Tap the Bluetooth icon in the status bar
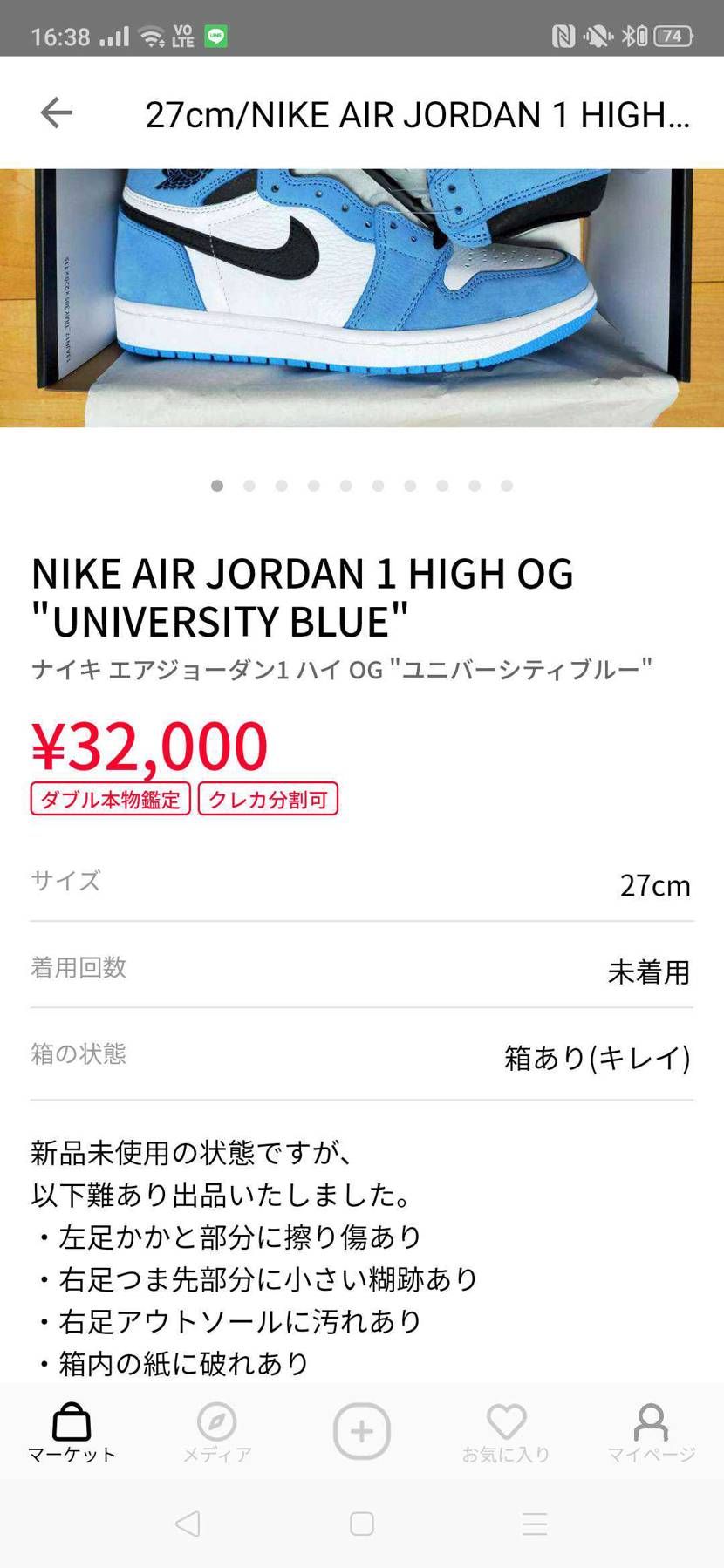This screenshot has width=724, height=1568. (x=630, y=33)
